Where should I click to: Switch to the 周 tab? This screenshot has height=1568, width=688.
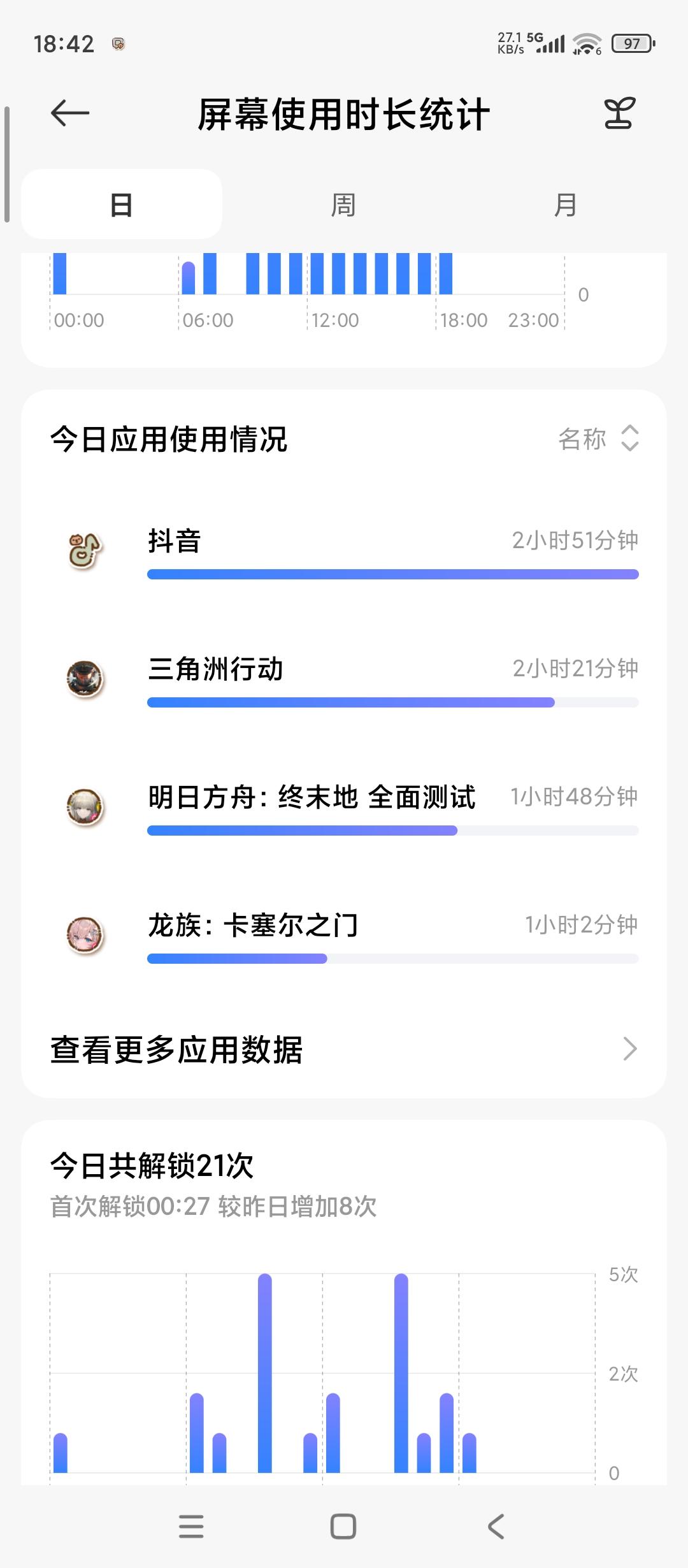pyautogui.click(x=343, y=205)
